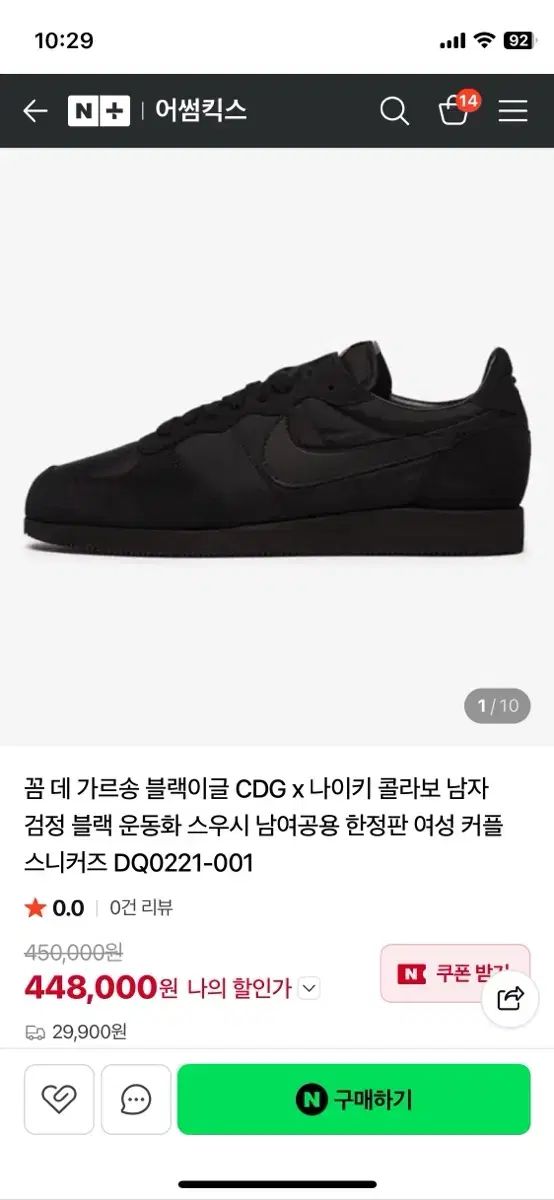Open the N+ store home logo
Screen dimensions: 554x1200
pos(99,111)
